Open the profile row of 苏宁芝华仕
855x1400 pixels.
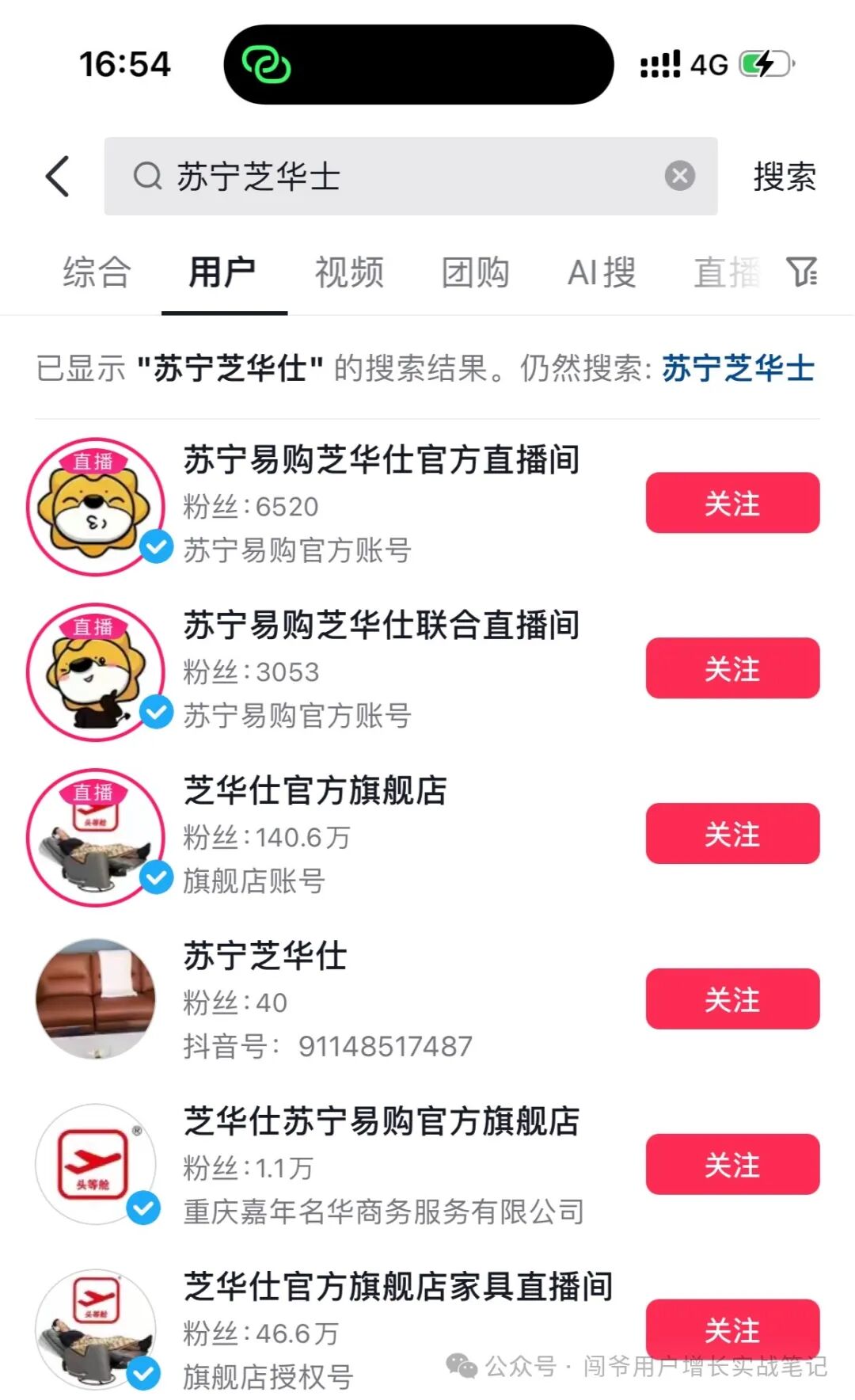pyautogui.click(x=332, y=999)
